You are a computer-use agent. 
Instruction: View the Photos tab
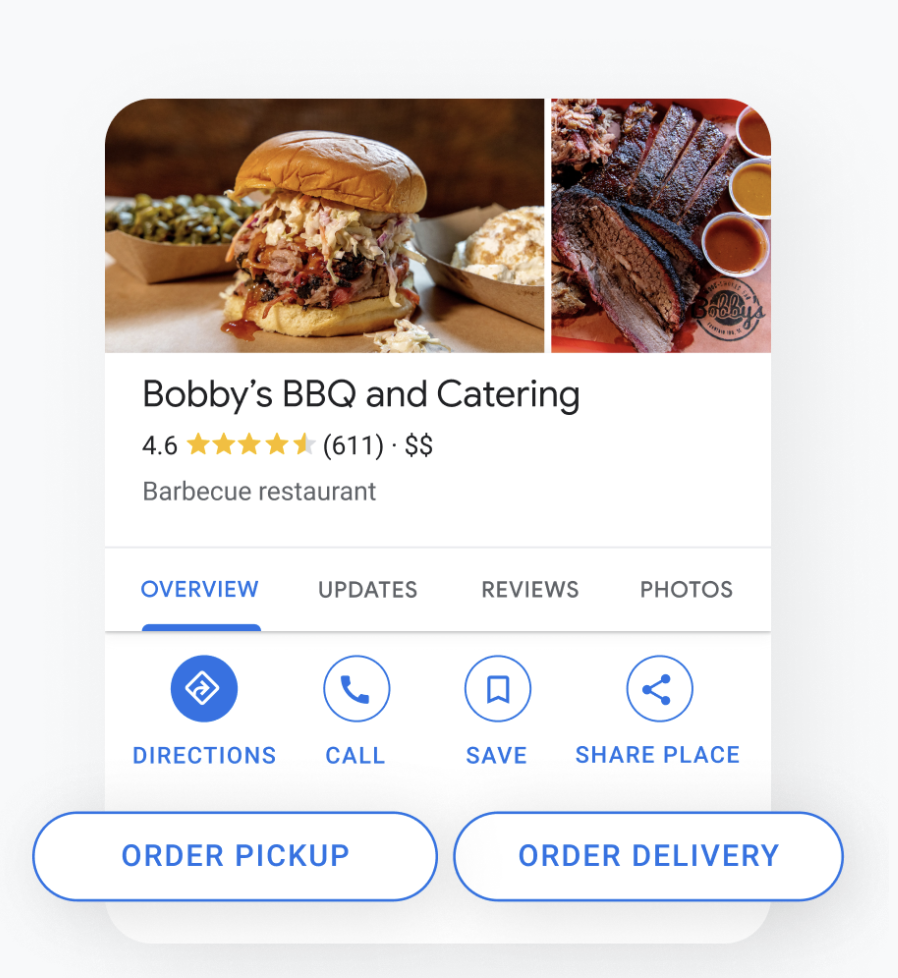pos(686,590)
